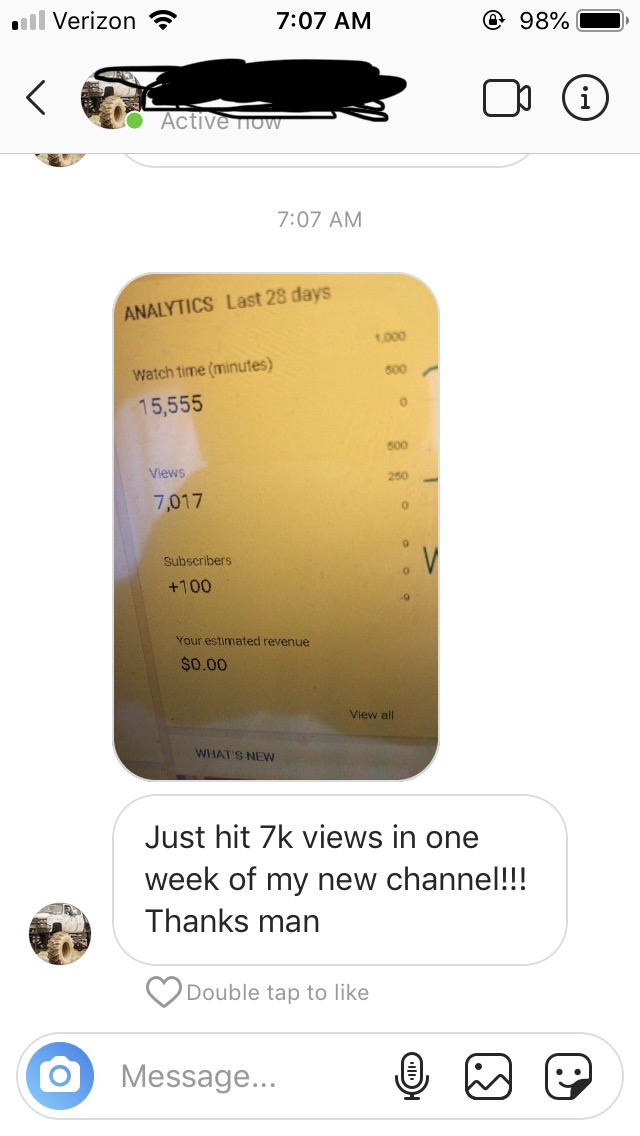640x1136 pixels.
Task: Go back to the message list
Action: 36,97
